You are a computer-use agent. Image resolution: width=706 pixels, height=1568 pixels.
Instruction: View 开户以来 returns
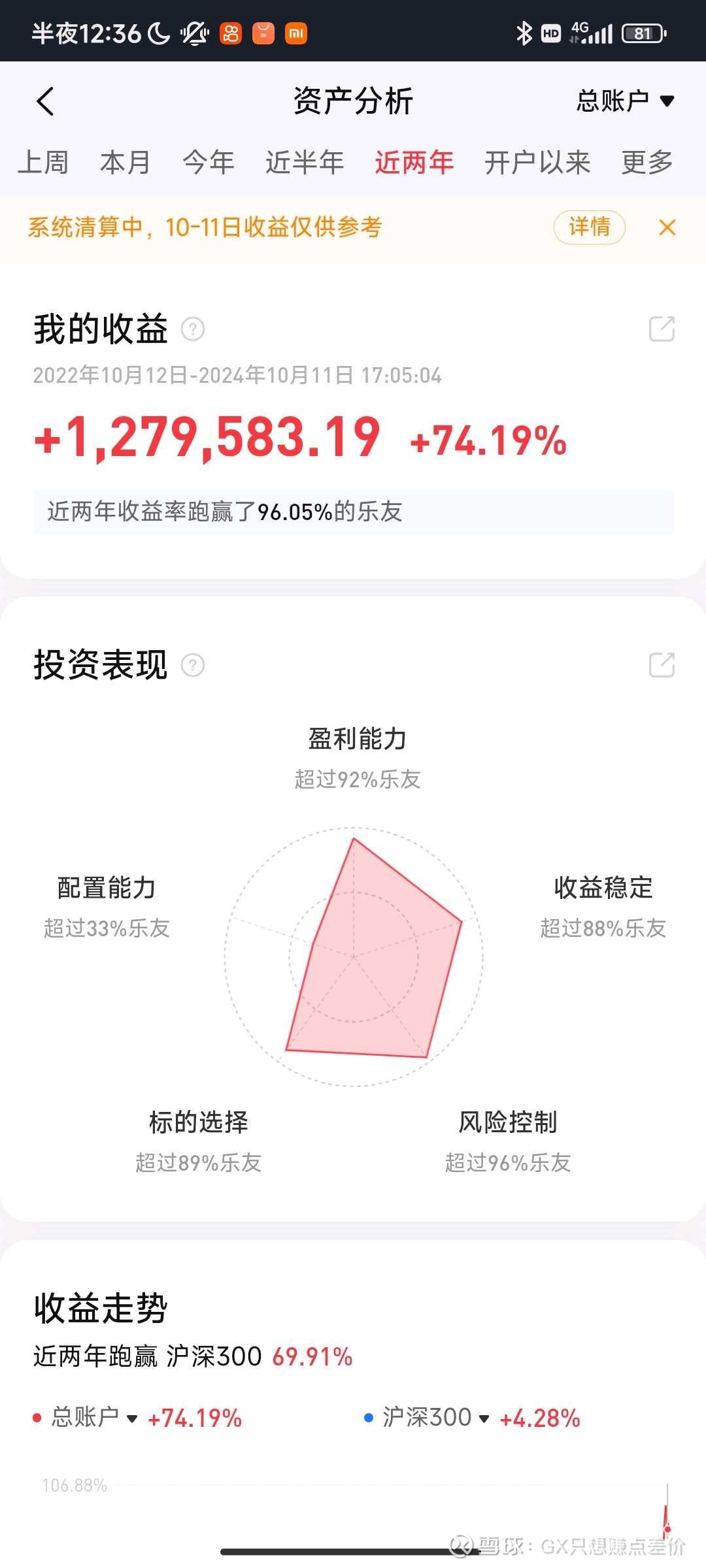click(x=537, y=162)
